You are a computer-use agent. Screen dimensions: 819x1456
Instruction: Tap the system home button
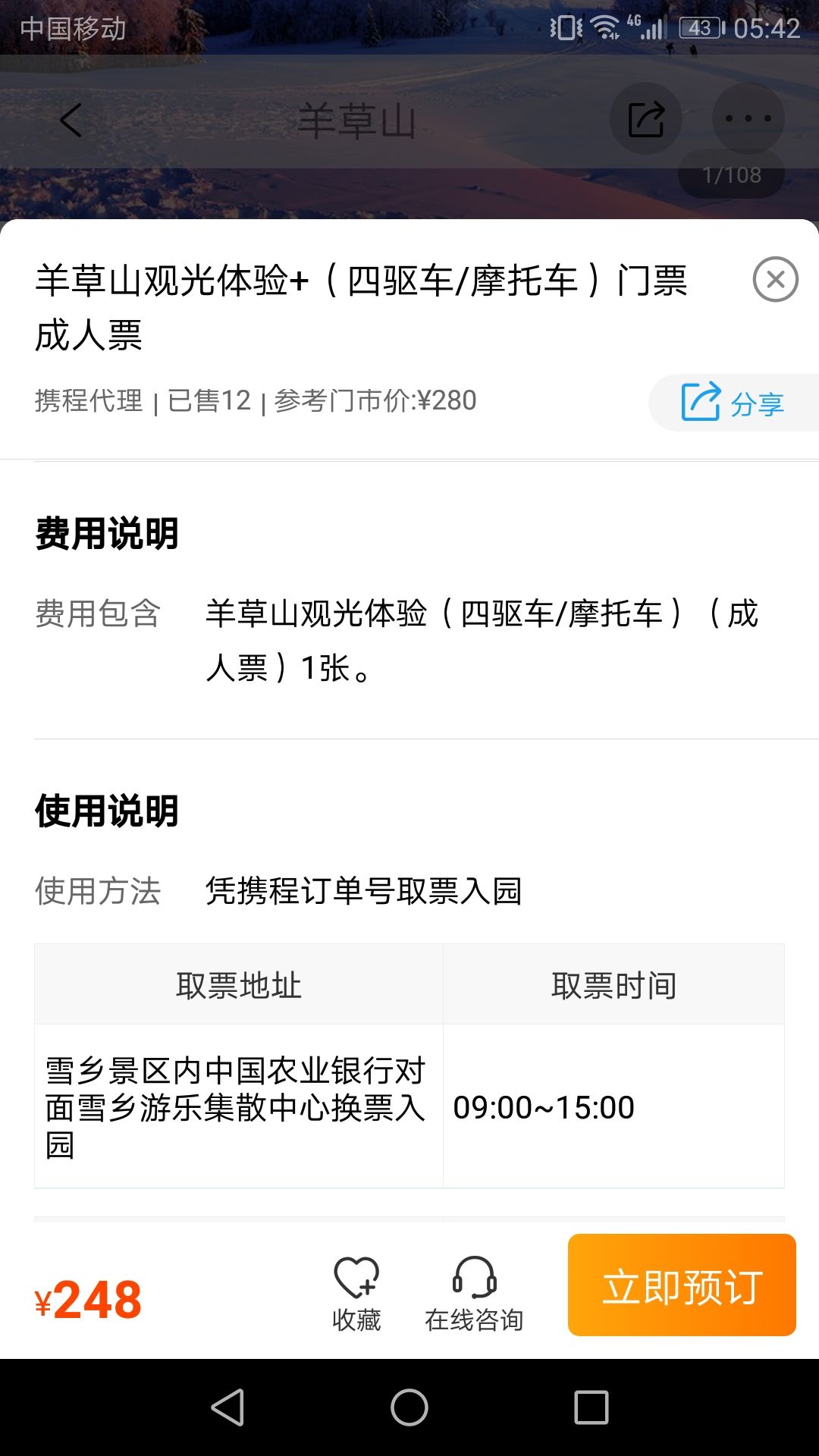click(409, 1407)
